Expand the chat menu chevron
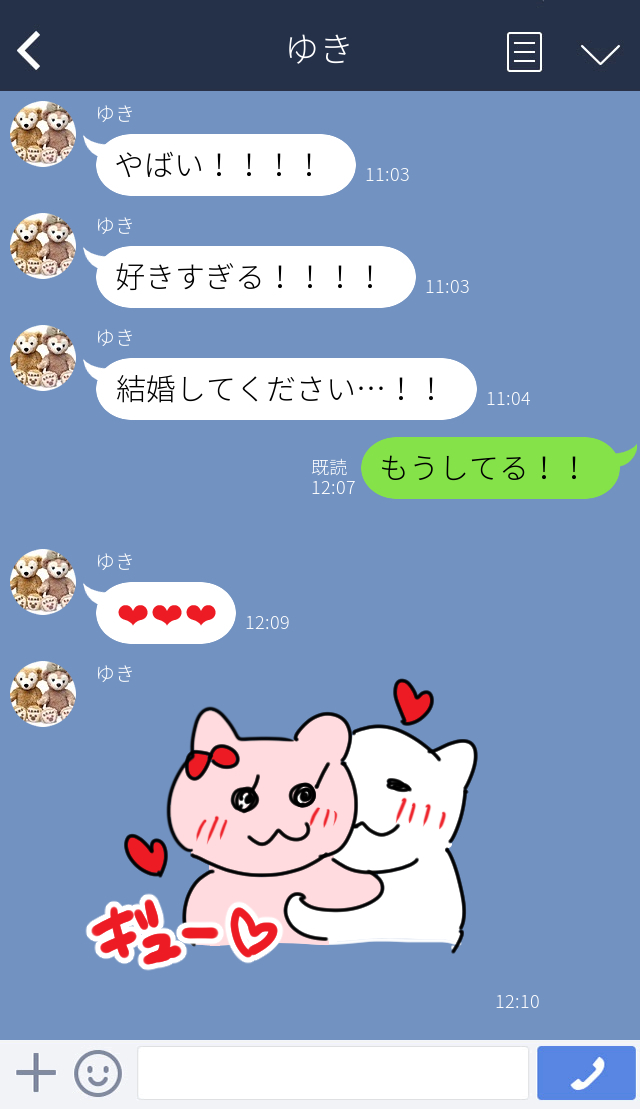 [x=600, y=54]
